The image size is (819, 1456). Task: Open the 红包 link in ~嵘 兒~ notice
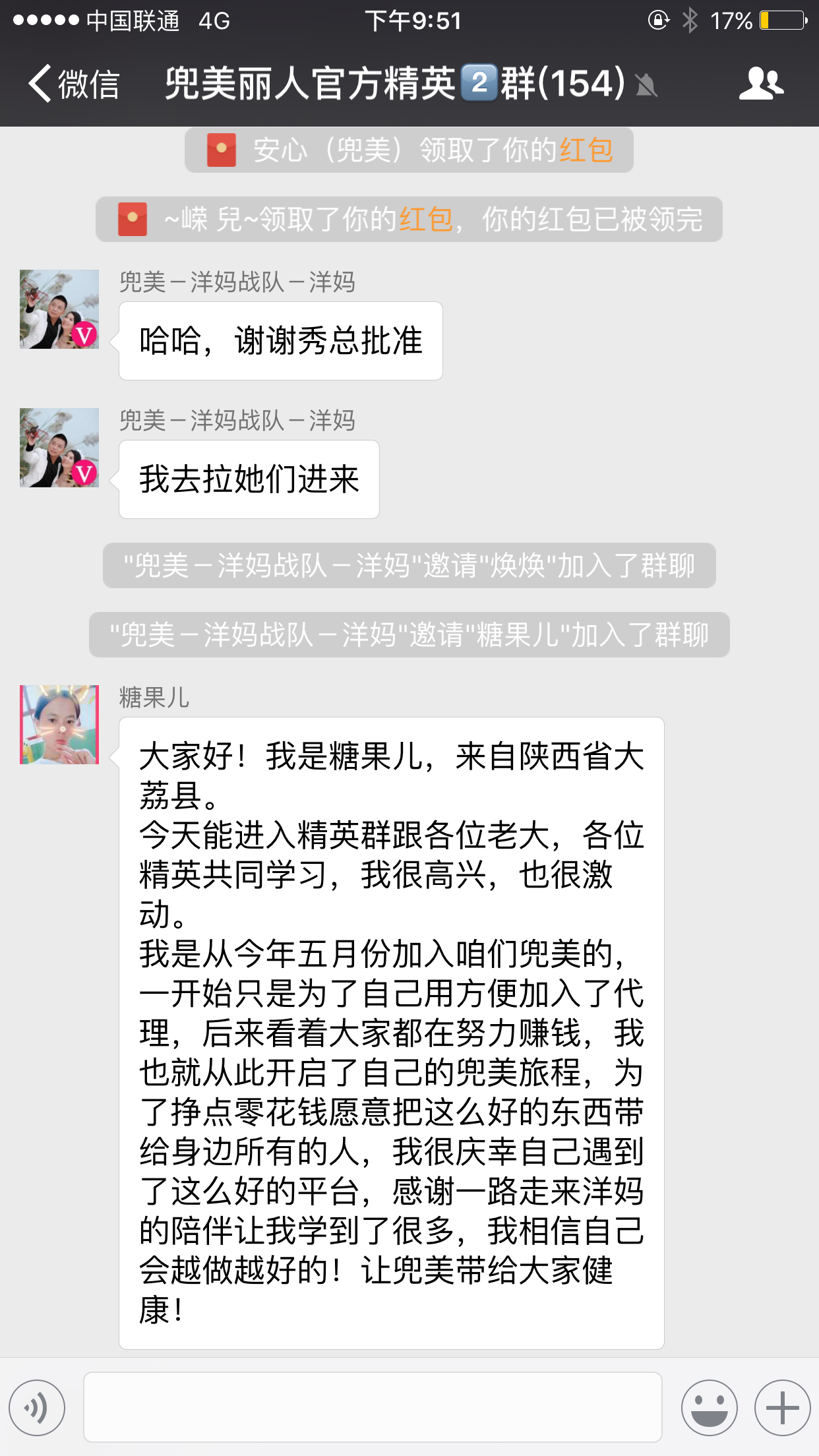[x=426, y=220]
